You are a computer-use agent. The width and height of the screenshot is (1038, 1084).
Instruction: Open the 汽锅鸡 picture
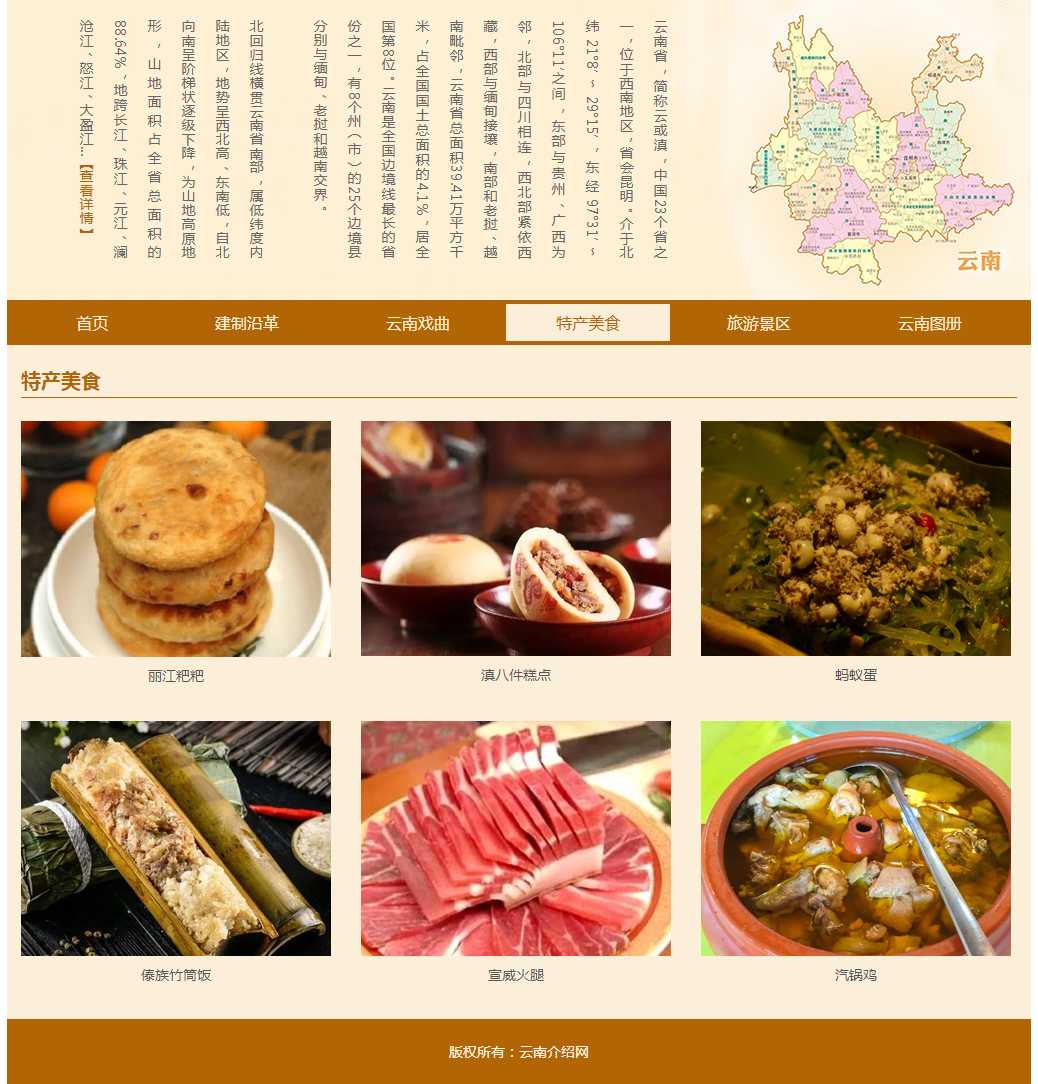tap(856, 838)
